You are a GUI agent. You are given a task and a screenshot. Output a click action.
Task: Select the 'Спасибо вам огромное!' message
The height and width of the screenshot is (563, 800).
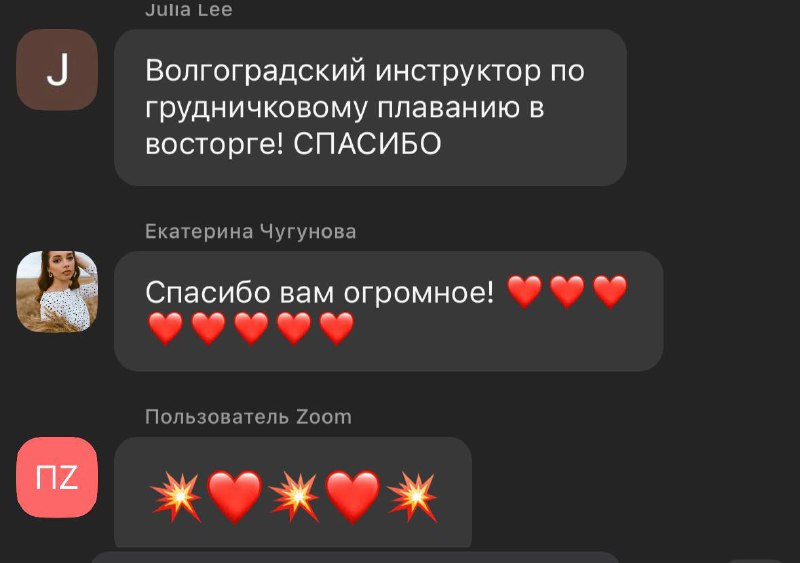[388, 310]
